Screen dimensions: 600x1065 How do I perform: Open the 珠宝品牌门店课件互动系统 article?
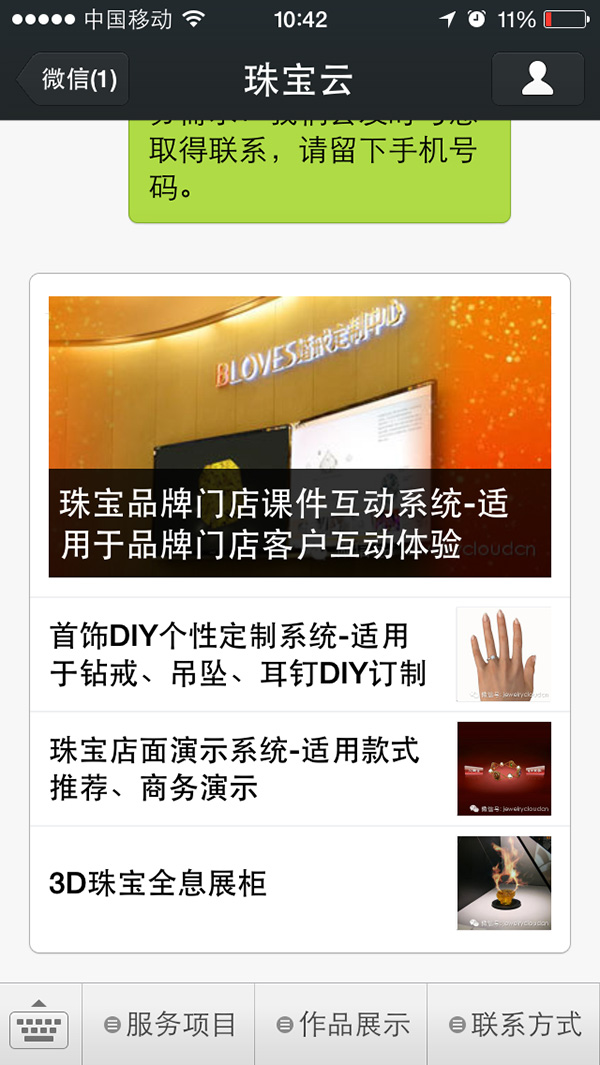coord(299,437)
